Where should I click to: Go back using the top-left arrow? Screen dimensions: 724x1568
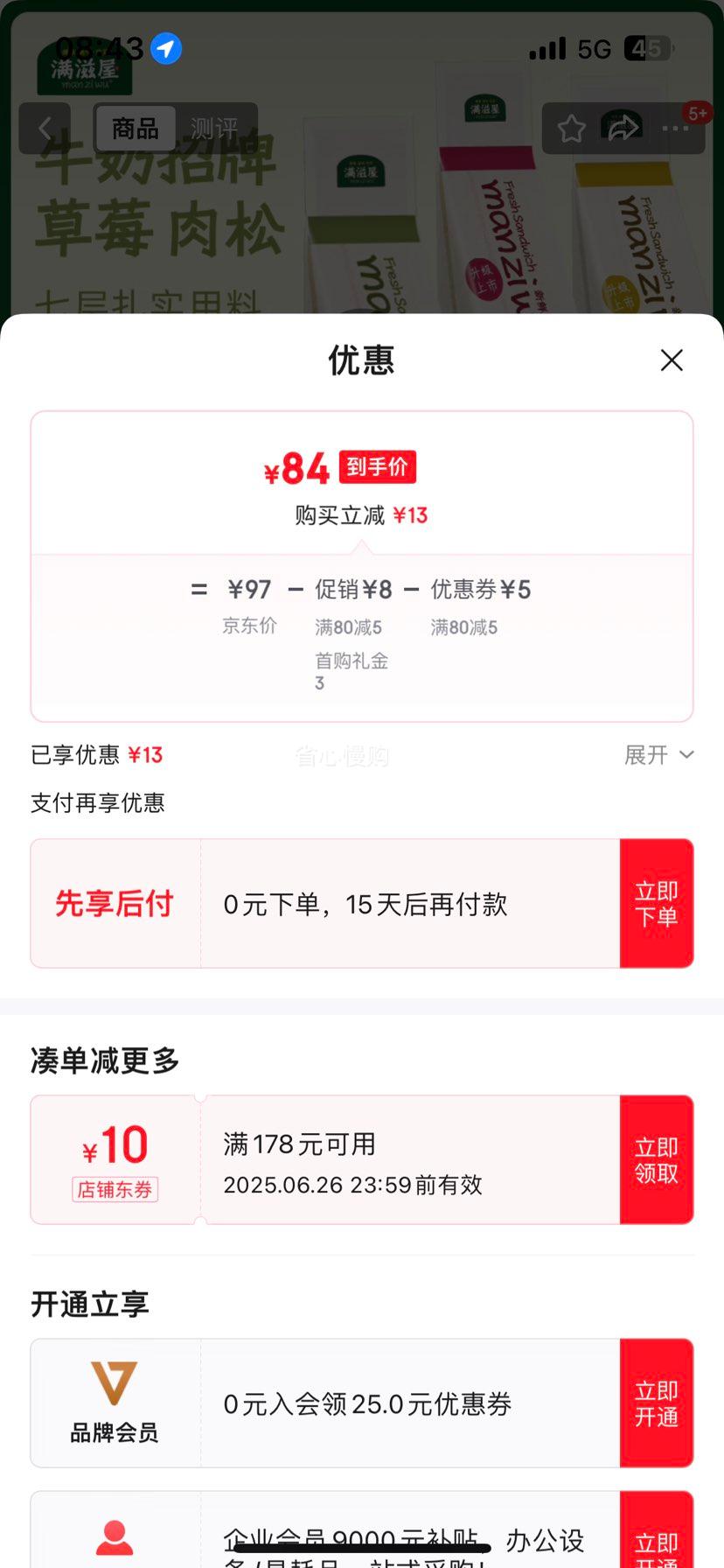[45, 129]
